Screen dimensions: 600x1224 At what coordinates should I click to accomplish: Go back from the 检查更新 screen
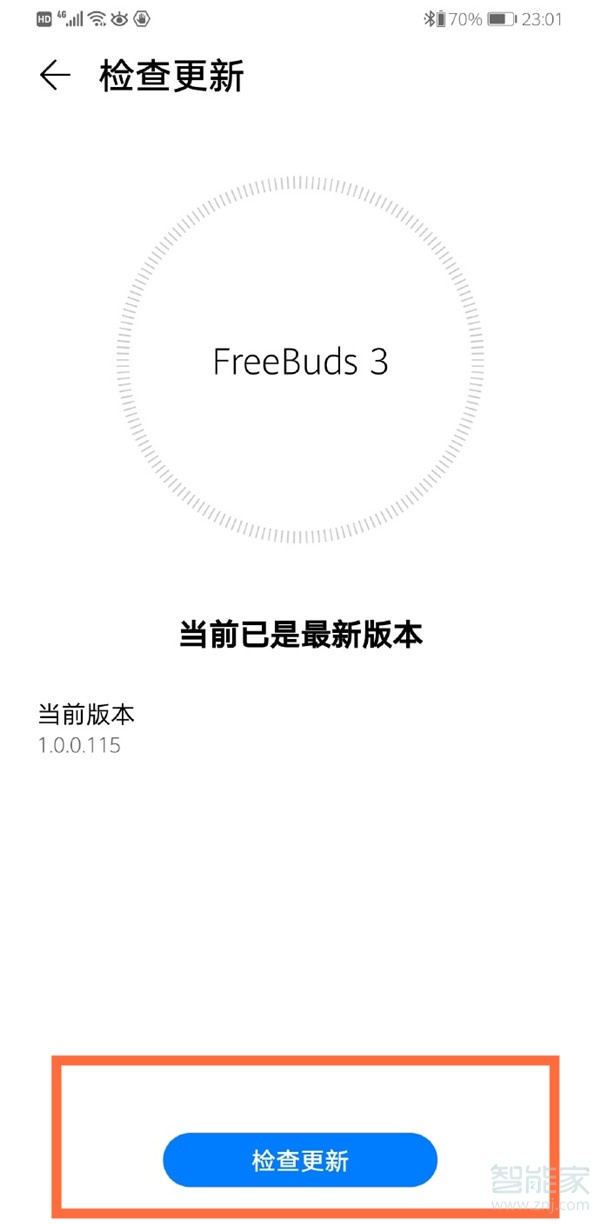point(55,76)
